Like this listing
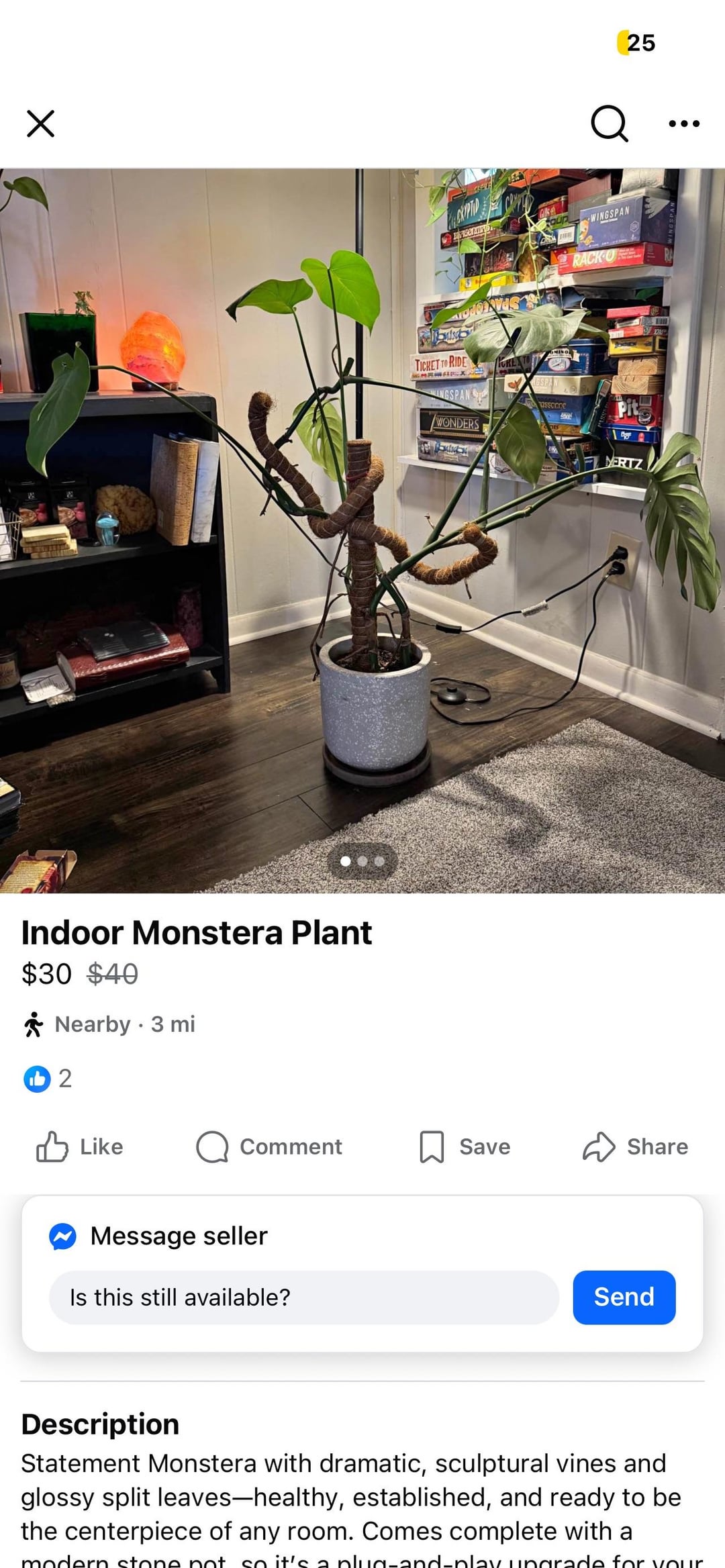The height and width of the screenshot is (1568, 725). pos(80,1146)
